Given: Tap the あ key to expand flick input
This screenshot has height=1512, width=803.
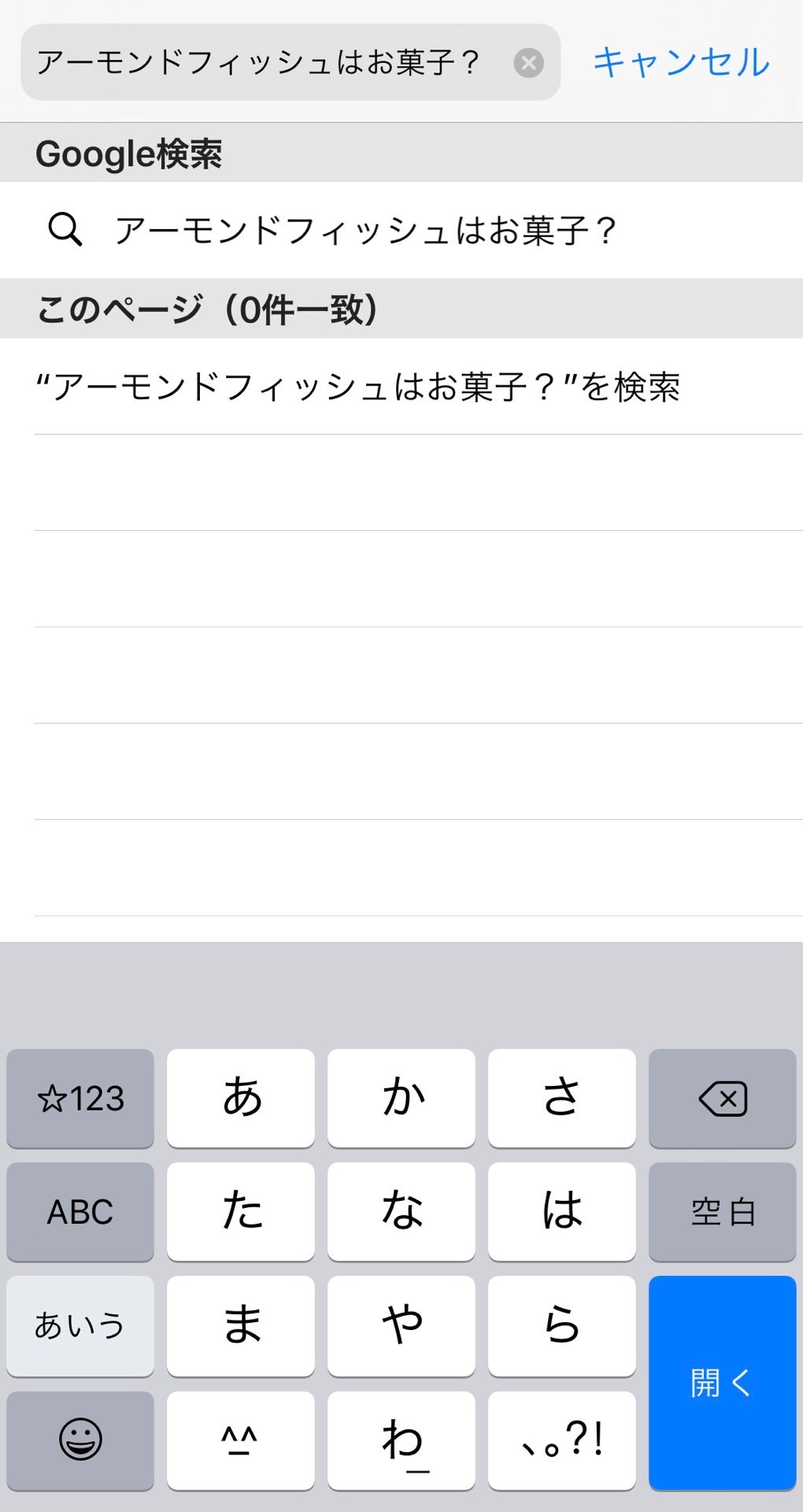Looking at the screenshot, I should 240,1099.
